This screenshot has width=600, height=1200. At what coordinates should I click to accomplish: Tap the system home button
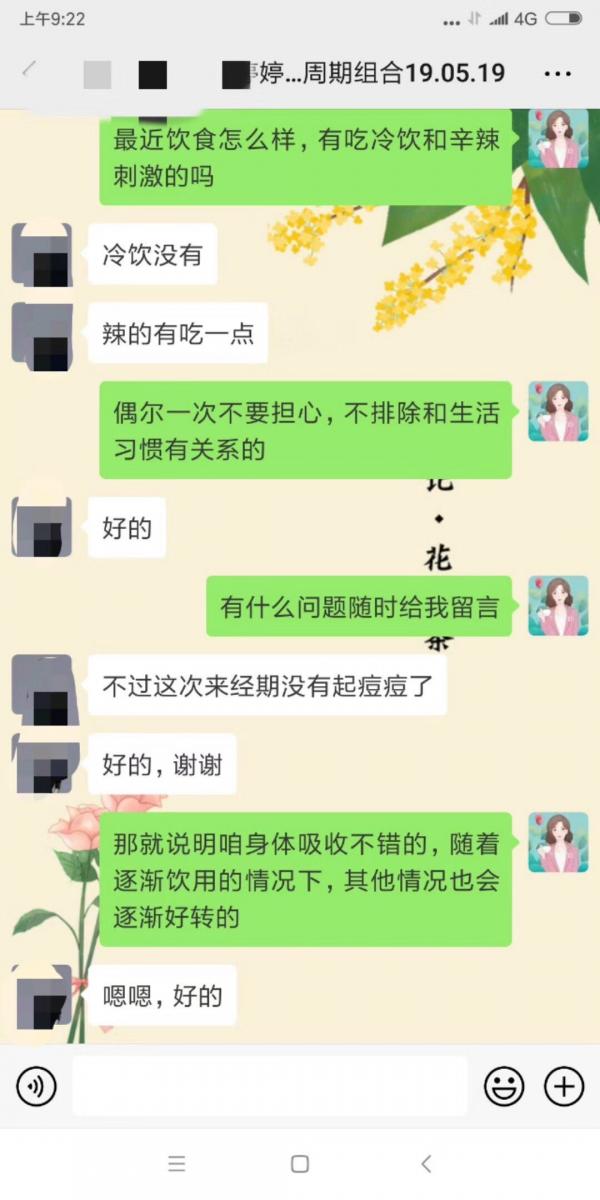299,1164
